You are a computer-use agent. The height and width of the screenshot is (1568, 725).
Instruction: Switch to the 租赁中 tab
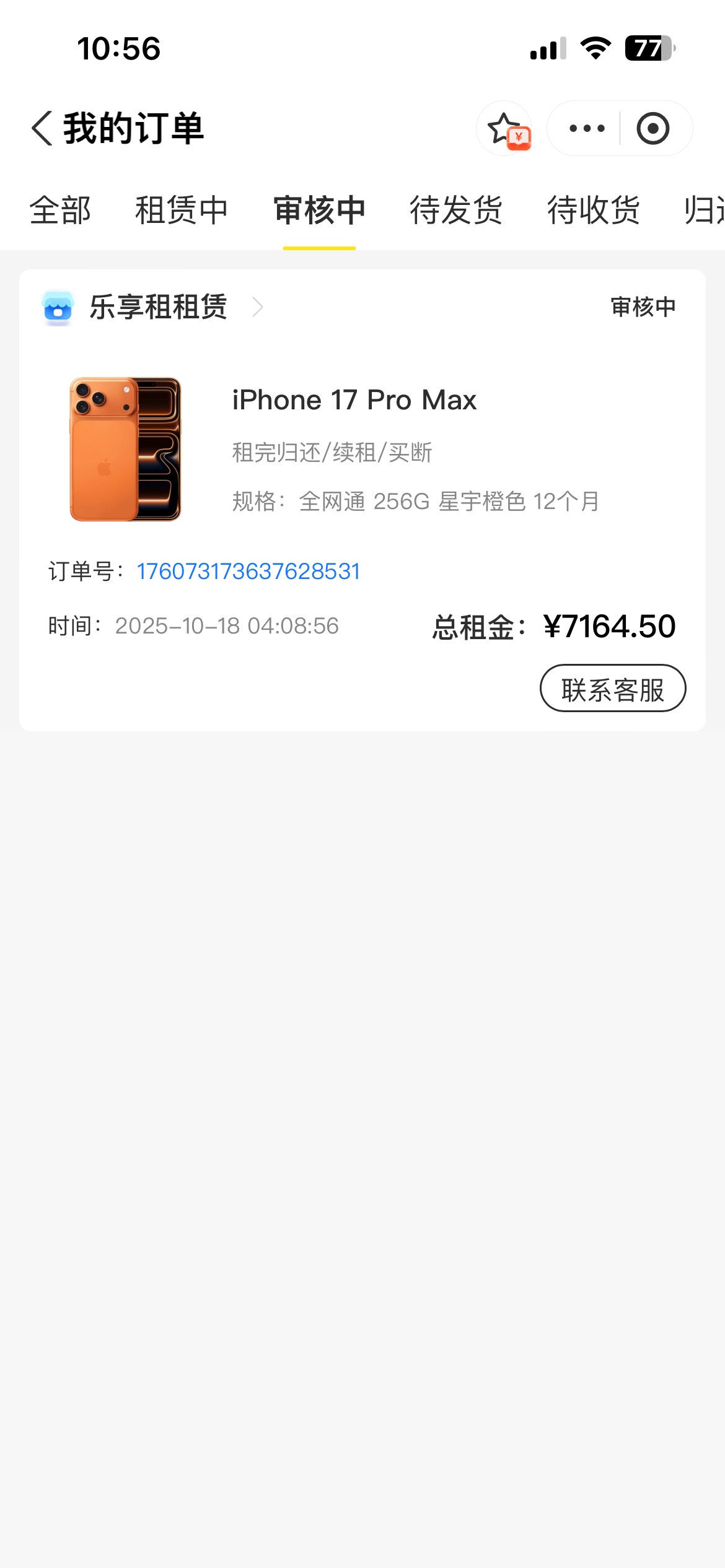[182, 211]
